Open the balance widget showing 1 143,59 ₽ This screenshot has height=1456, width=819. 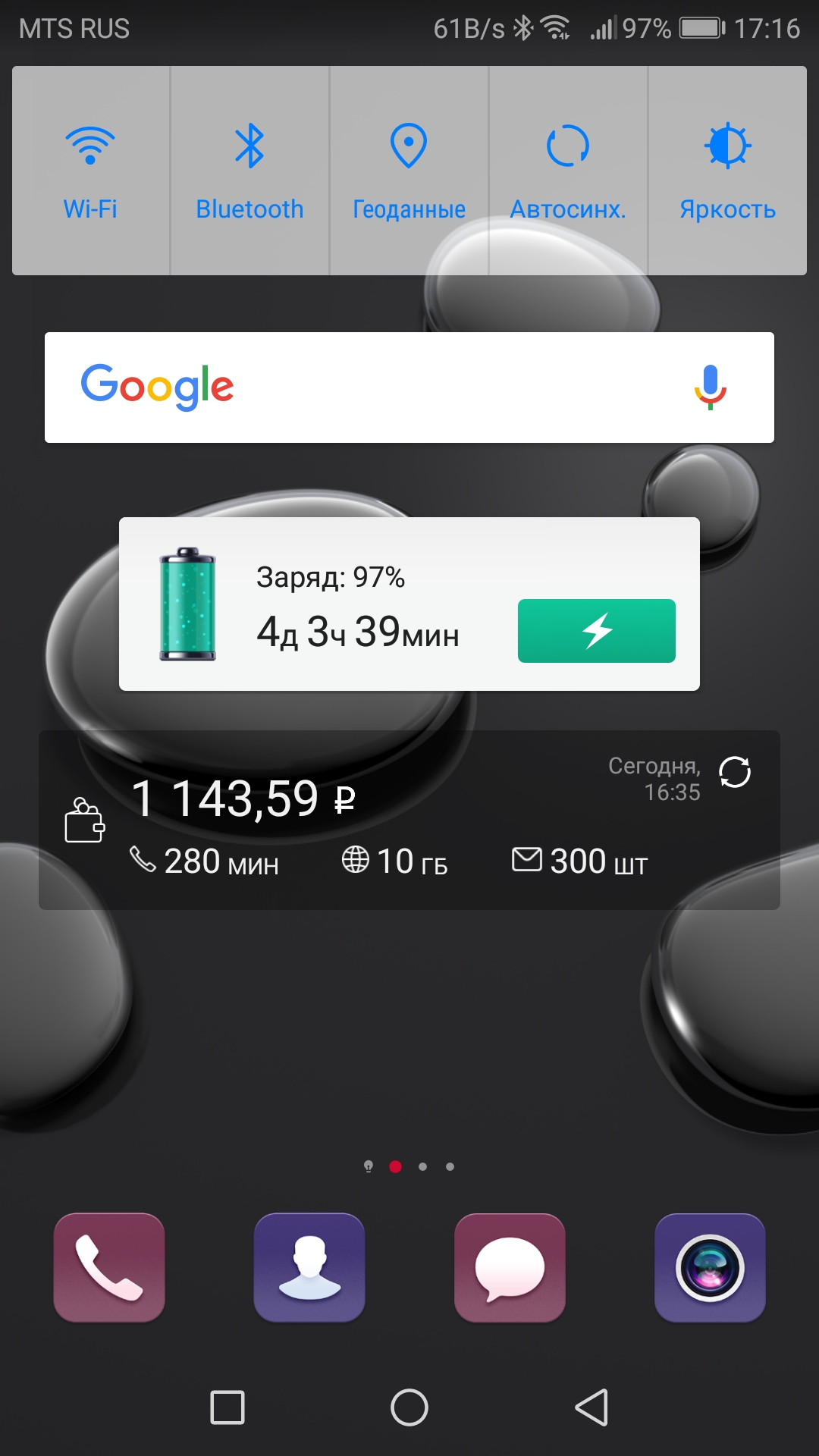(x=243, y=799)
